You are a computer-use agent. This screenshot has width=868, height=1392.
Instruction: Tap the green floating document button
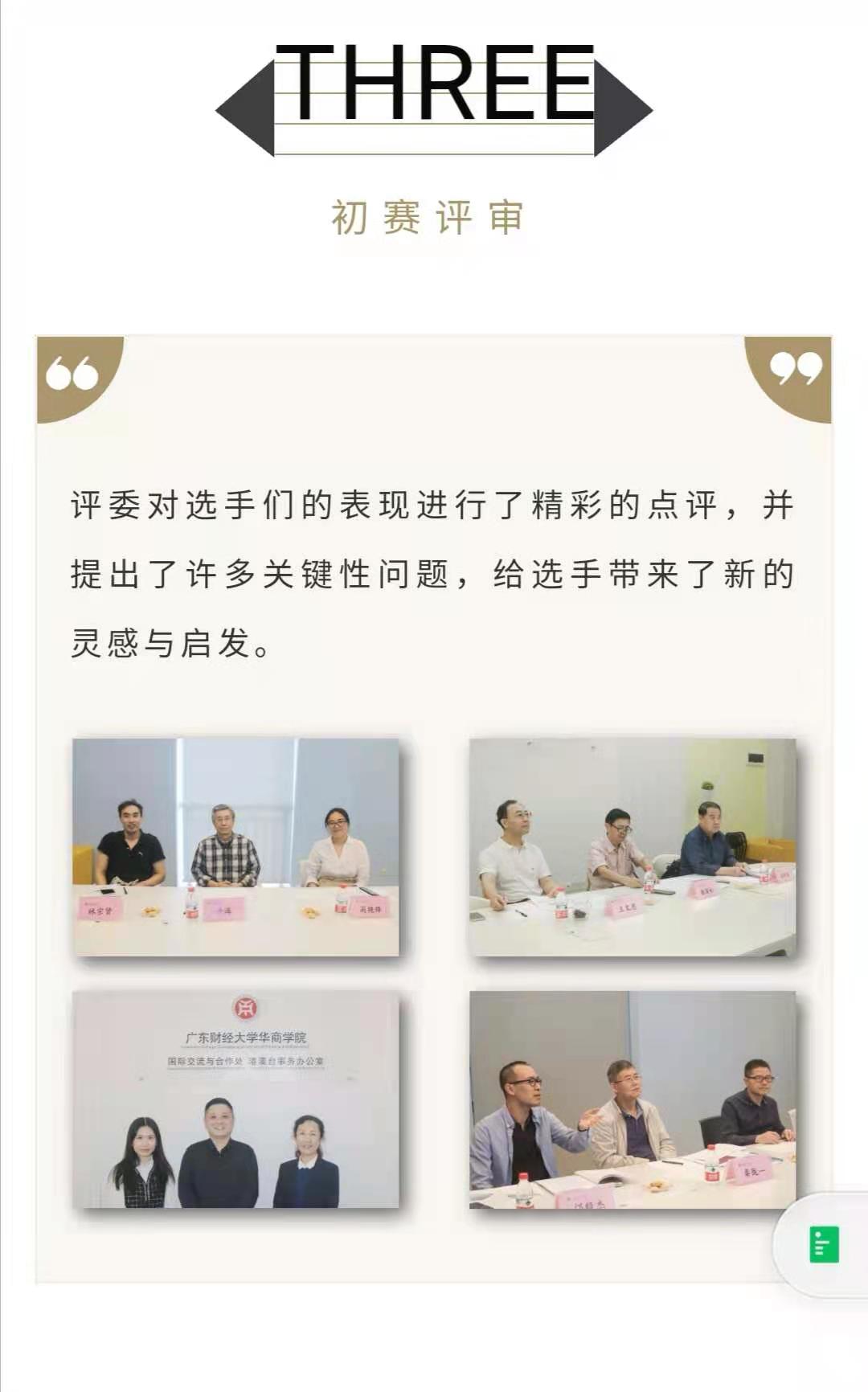click(825, 1245)
